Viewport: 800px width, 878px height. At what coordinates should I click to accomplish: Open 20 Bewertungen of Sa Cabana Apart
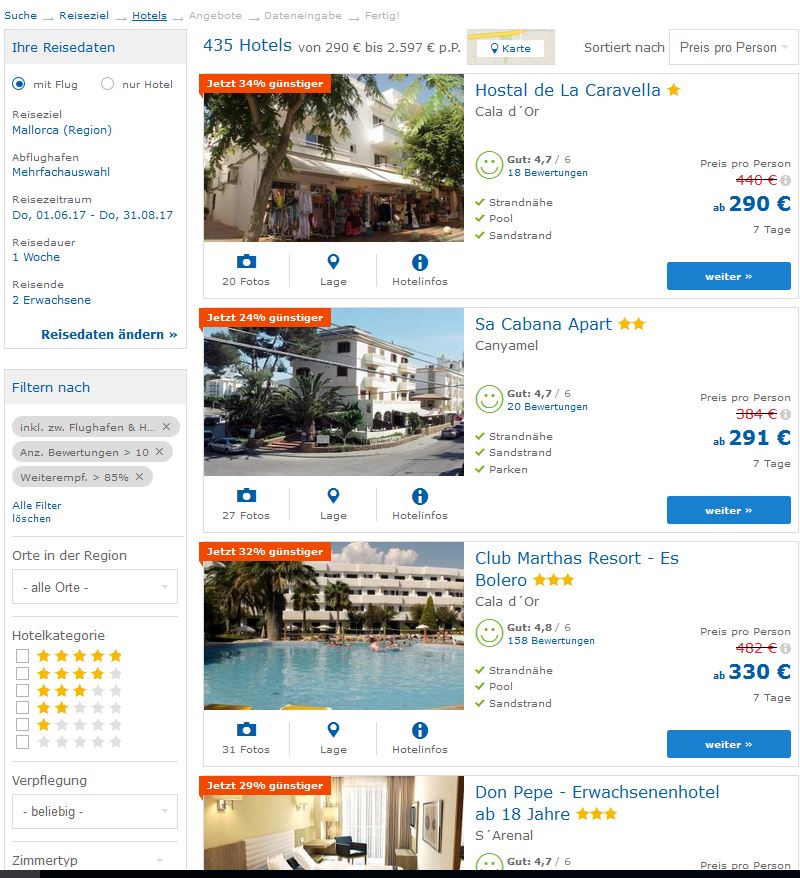click(547, 407)
